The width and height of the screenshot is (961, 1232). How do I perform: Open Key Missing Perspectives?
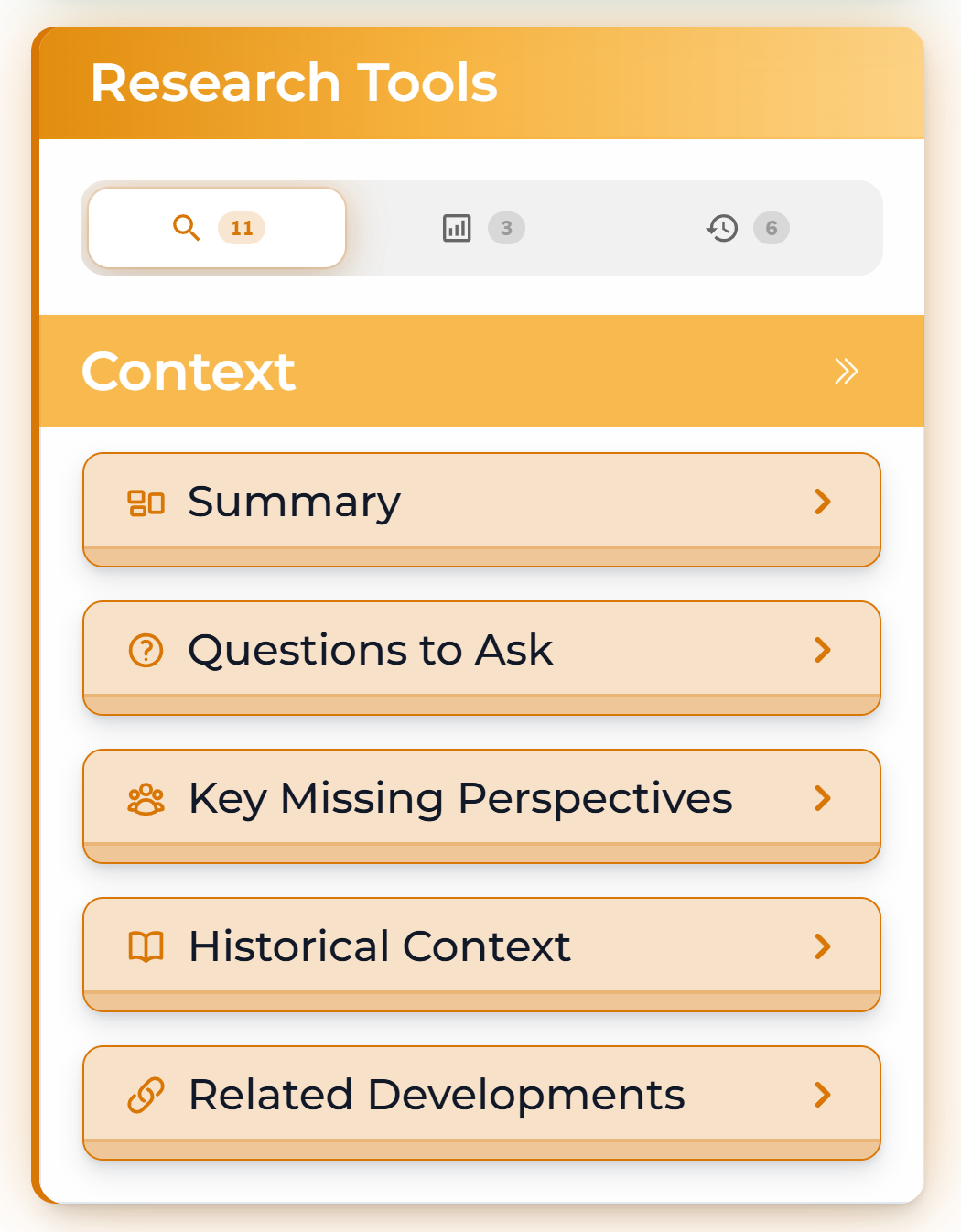point(481,799)
